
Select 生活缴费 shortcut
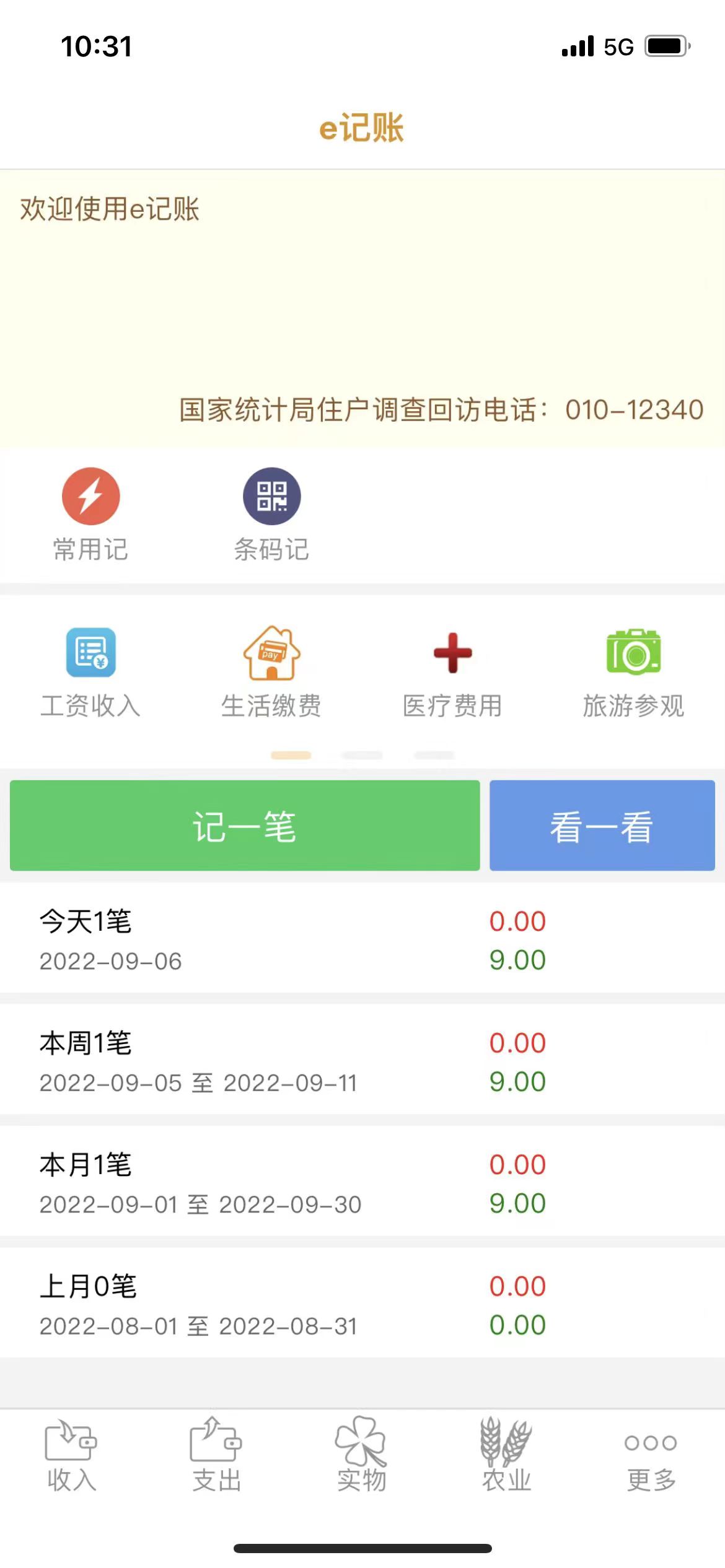click(271, 671)
